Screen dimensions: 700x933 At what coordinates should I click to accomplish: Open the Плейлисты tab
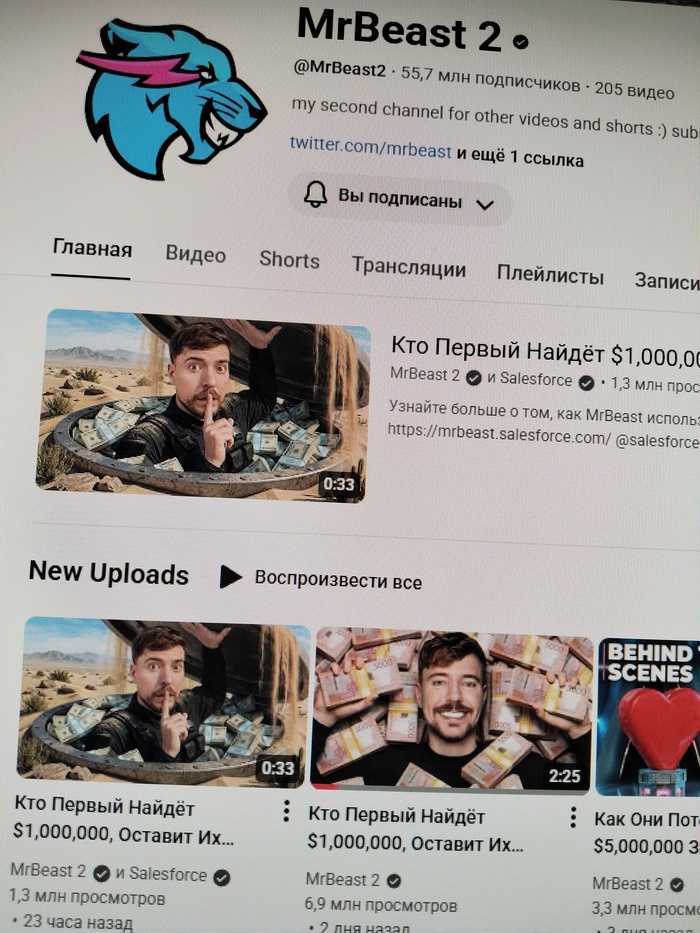(x=550, y=276)
